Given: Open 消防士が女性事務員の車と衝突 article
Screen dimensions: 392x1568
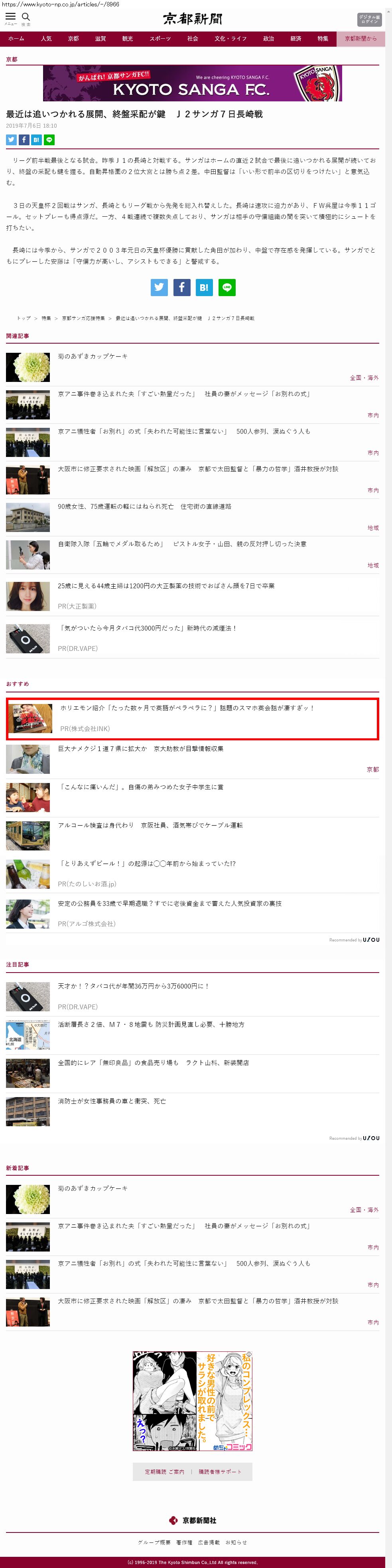Looking at the screenshot, I should (x=111, y=1101).
